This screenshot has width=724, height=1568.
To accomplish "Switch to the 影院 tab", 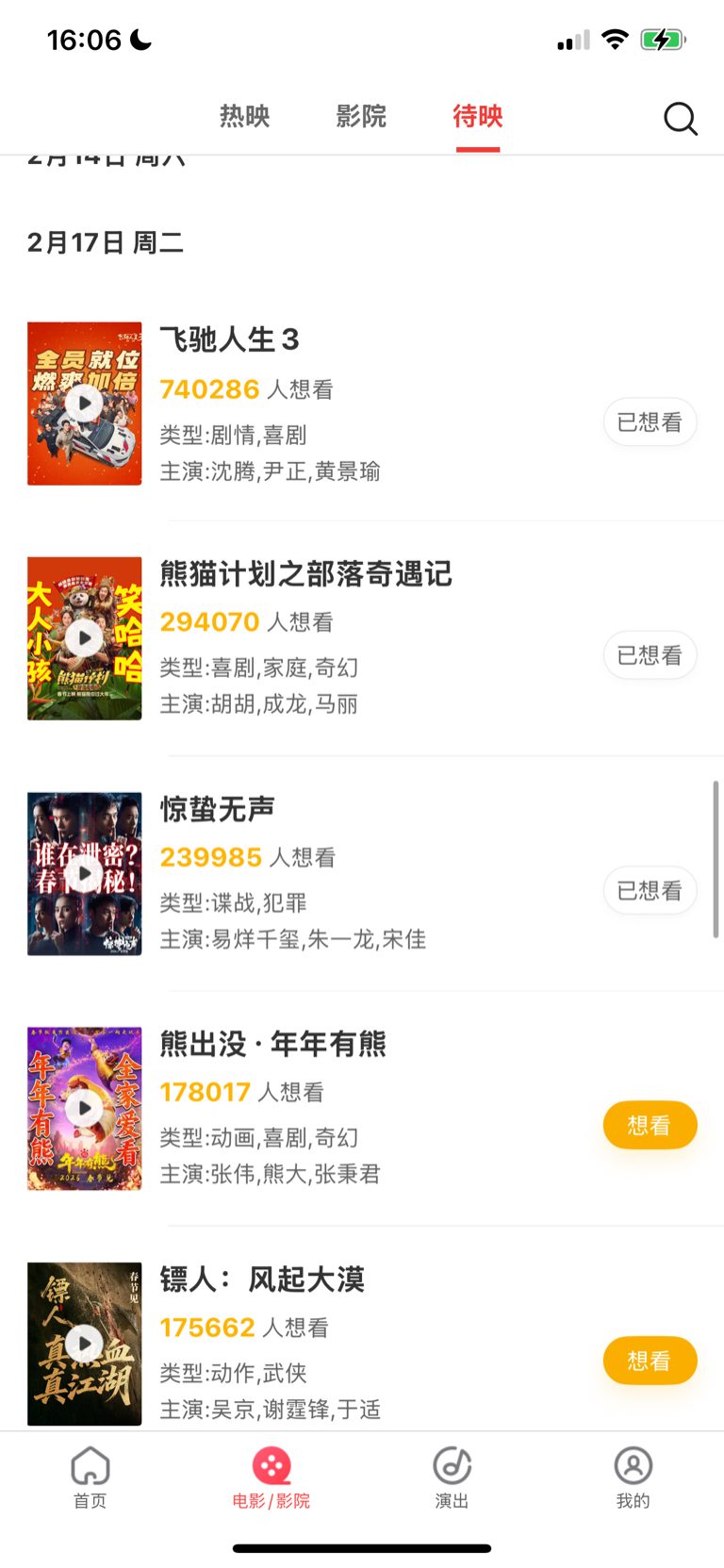I will [361, 116].
